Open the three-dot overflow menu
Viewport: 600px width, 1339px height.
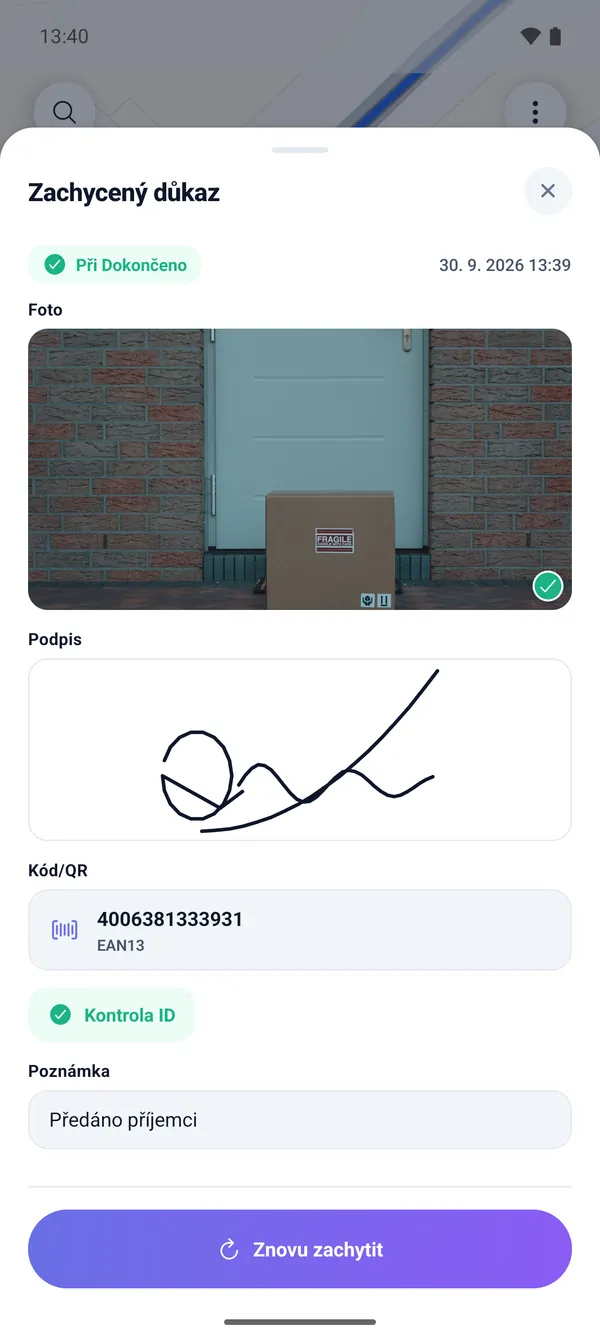(535, 111)
